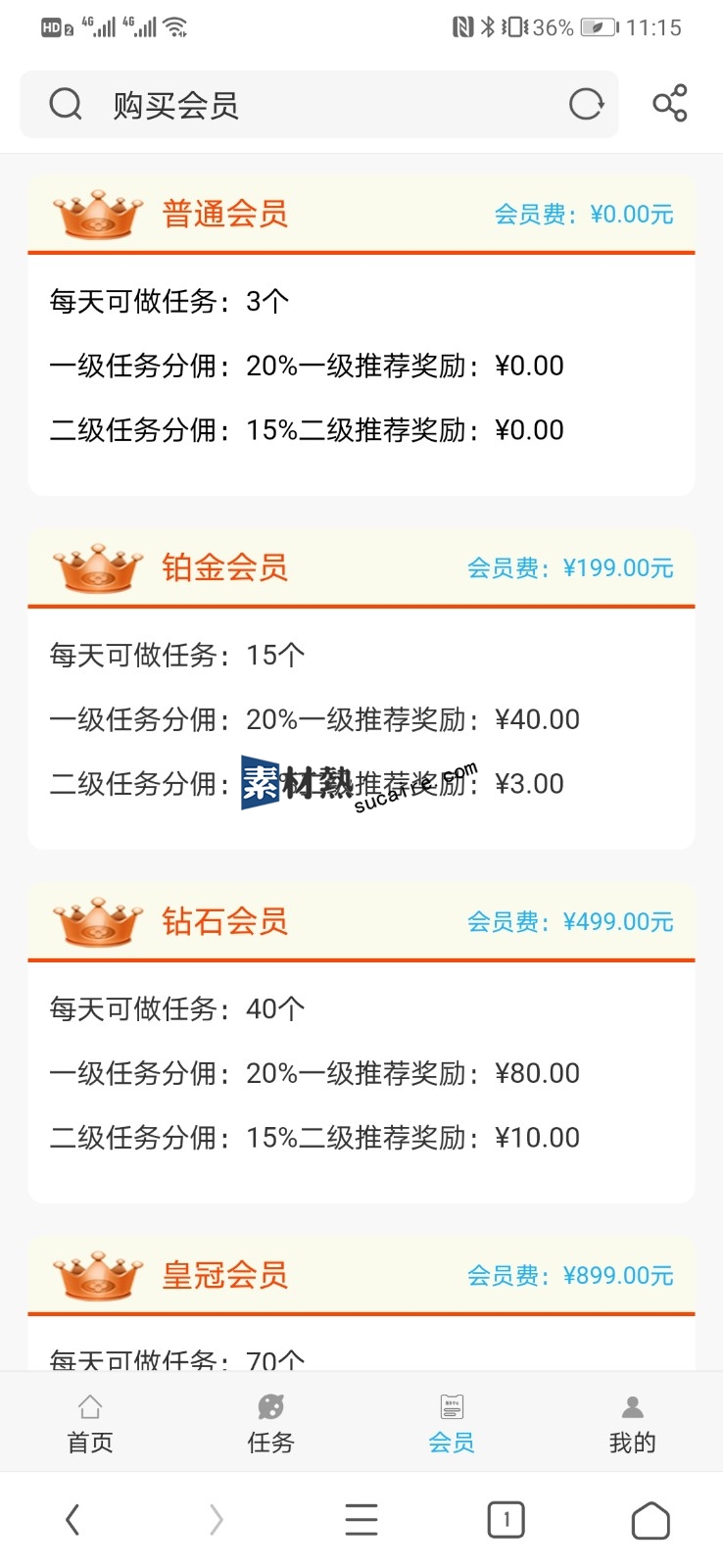The image size is (723, 1568).
Task: Select the 普通会员 membership card
Action: pos(361,333)
